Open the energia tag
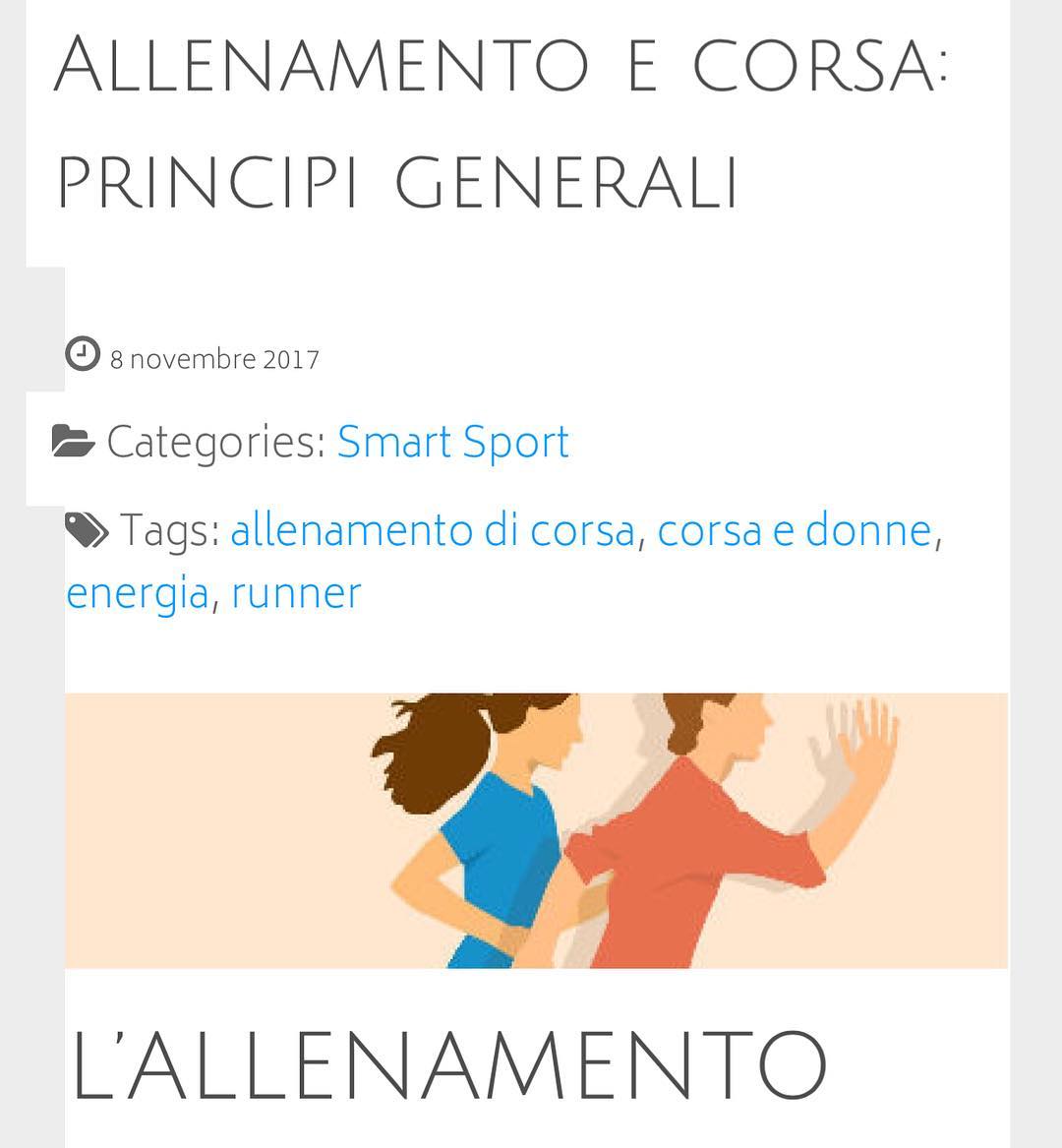Image resolution: width=1062 pixels, height=1148 pixels. 137,594
